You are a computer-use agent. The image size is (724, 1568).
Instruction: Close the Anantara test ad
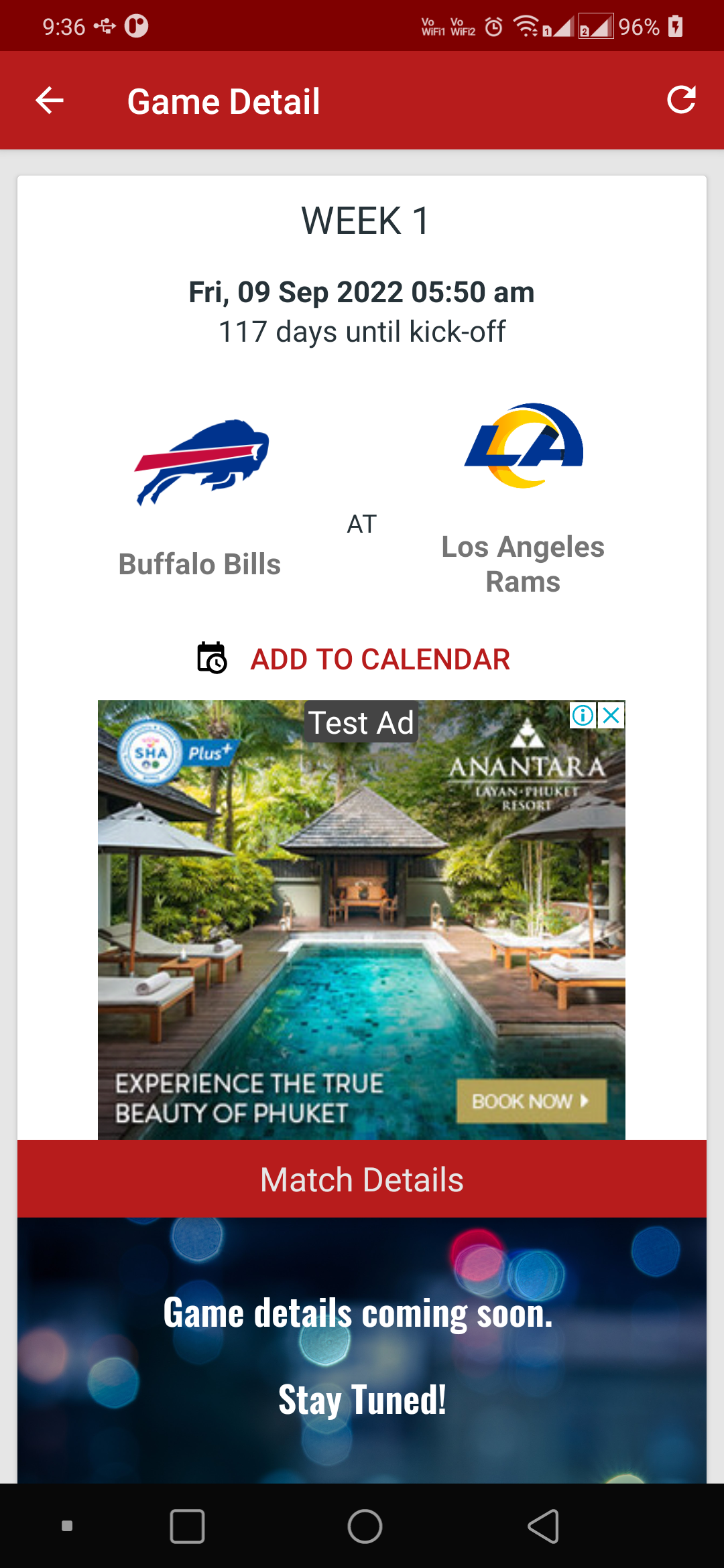(611, 716)
